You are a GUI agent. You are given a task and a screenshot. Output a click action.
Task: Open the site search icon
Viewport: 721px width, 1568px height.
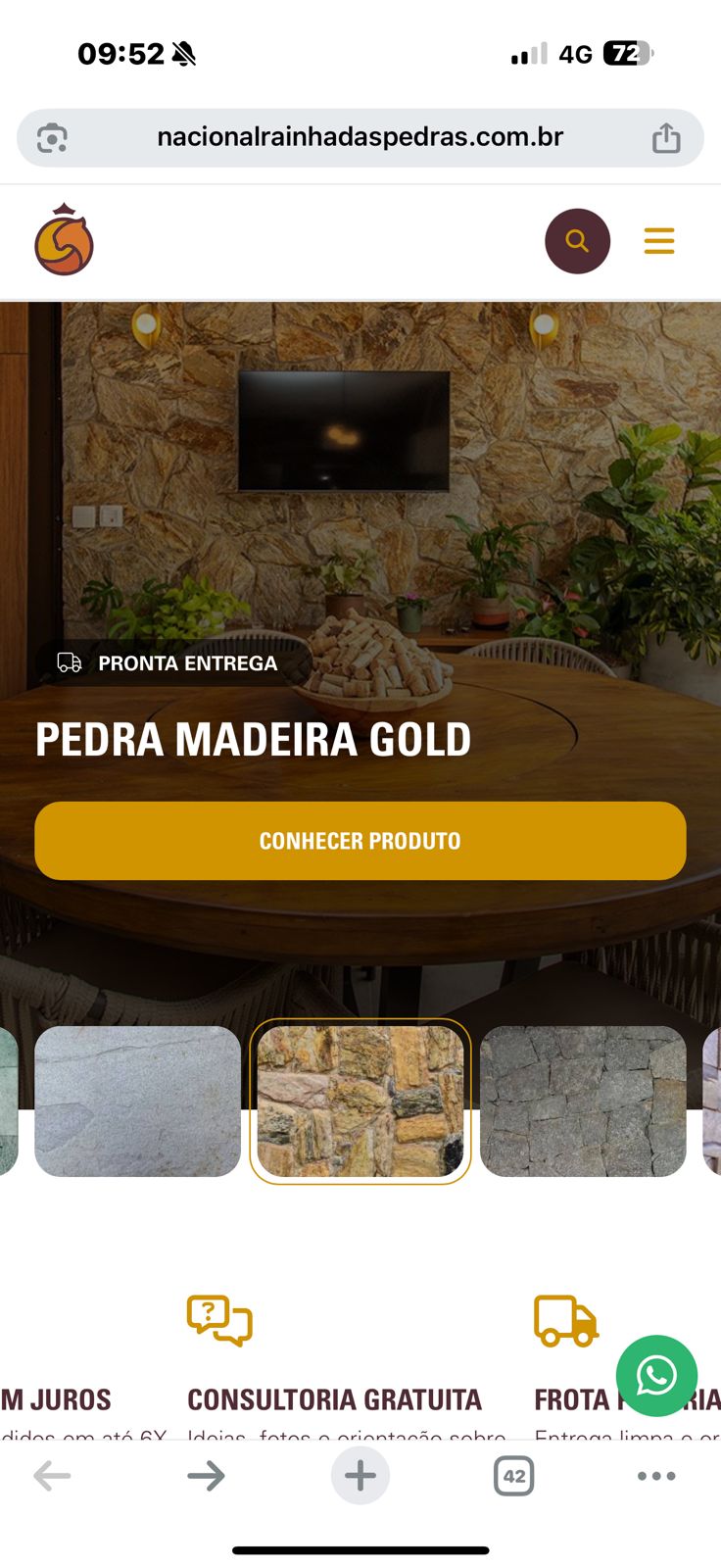(x=577, y=241)
